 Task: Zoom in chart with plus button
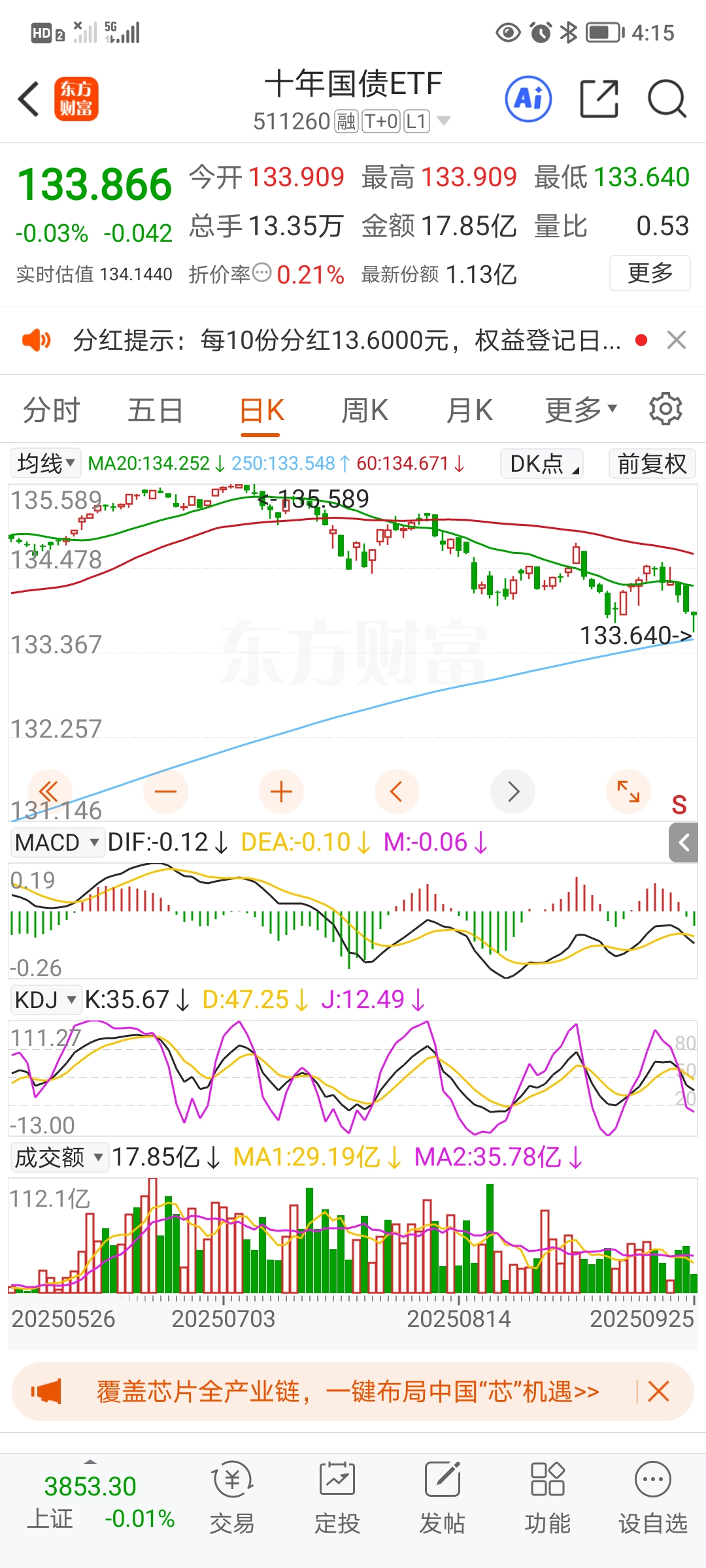pos(282,792)
